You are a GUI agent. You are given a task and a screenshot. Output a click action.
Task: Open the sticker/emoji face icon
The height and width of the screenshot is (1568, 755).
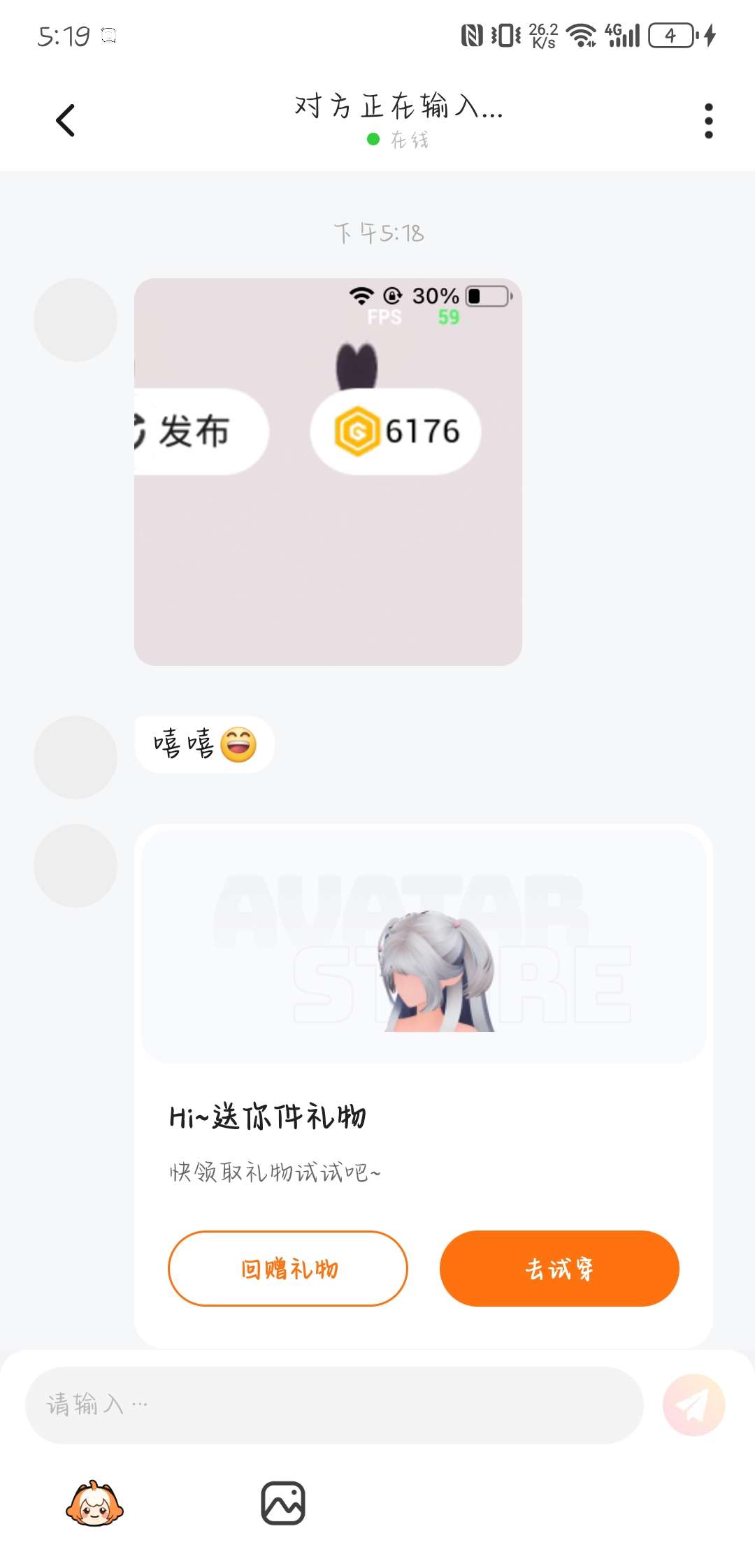pos(94,1504)
